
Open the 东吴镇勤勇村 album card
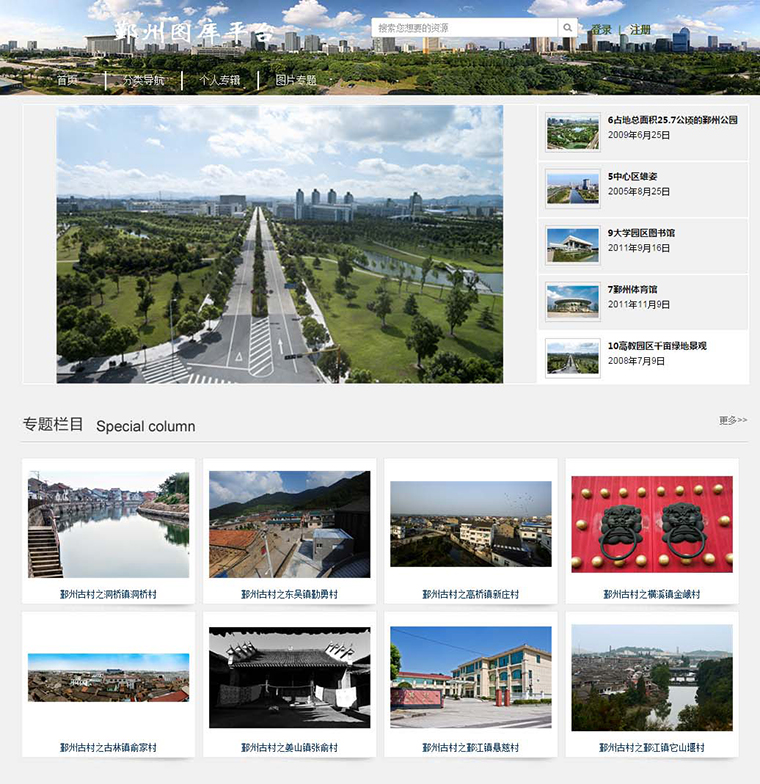click(x=289, y=531)
